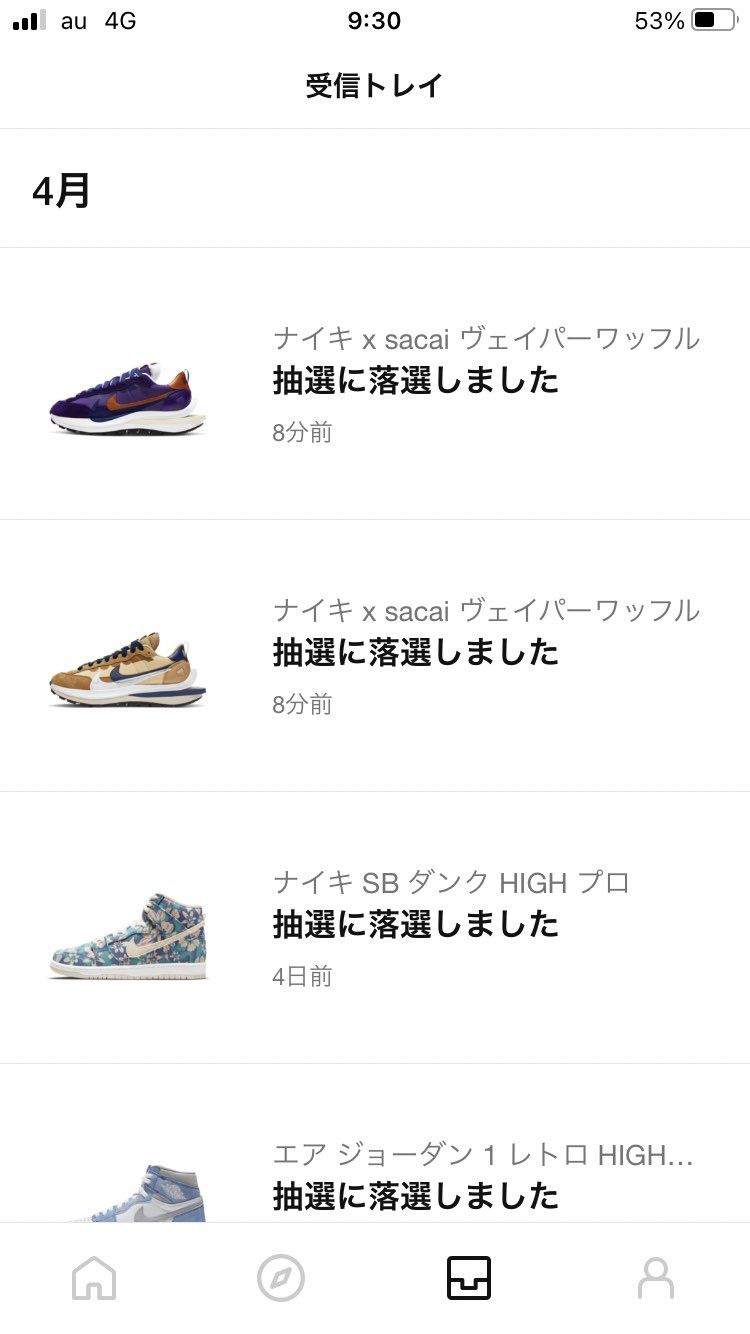This screenshot has width=750, height=1334.
Task: Open the Profile icon
Action: (x=656, y=1277)
